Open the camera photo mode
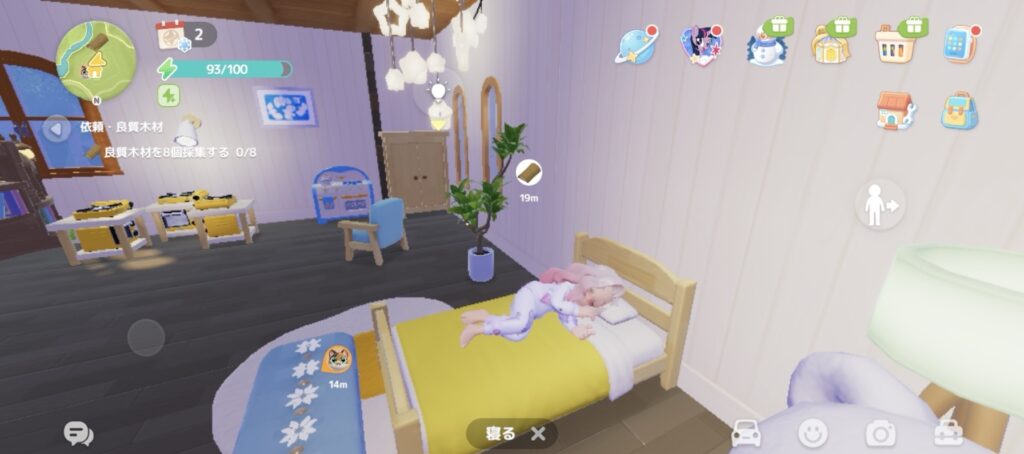The width and height of the screenshot is (1024, 454). pos(880,433)
